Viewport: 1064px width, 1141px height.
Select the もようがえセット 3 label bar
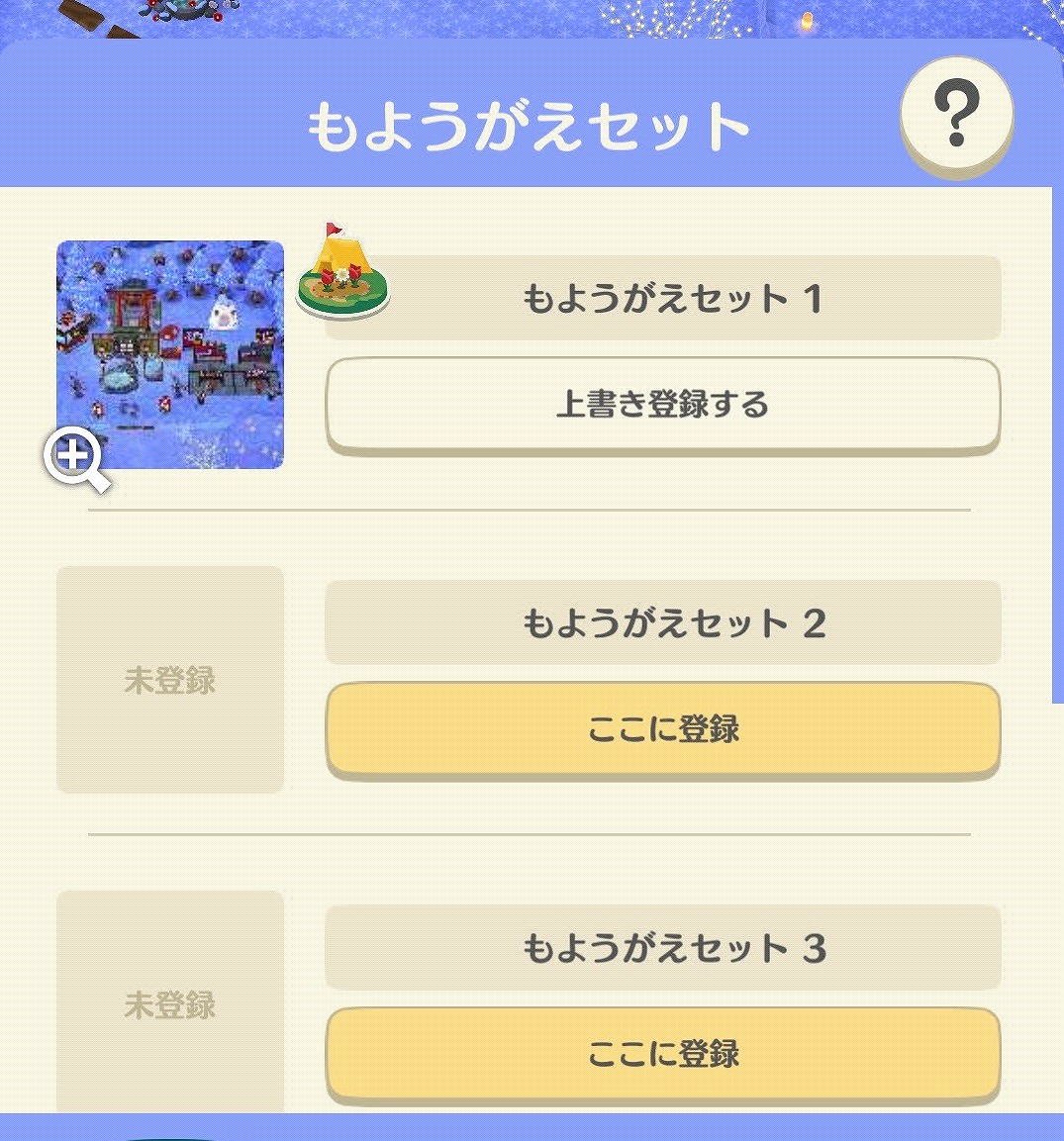[x=663, y=947]
